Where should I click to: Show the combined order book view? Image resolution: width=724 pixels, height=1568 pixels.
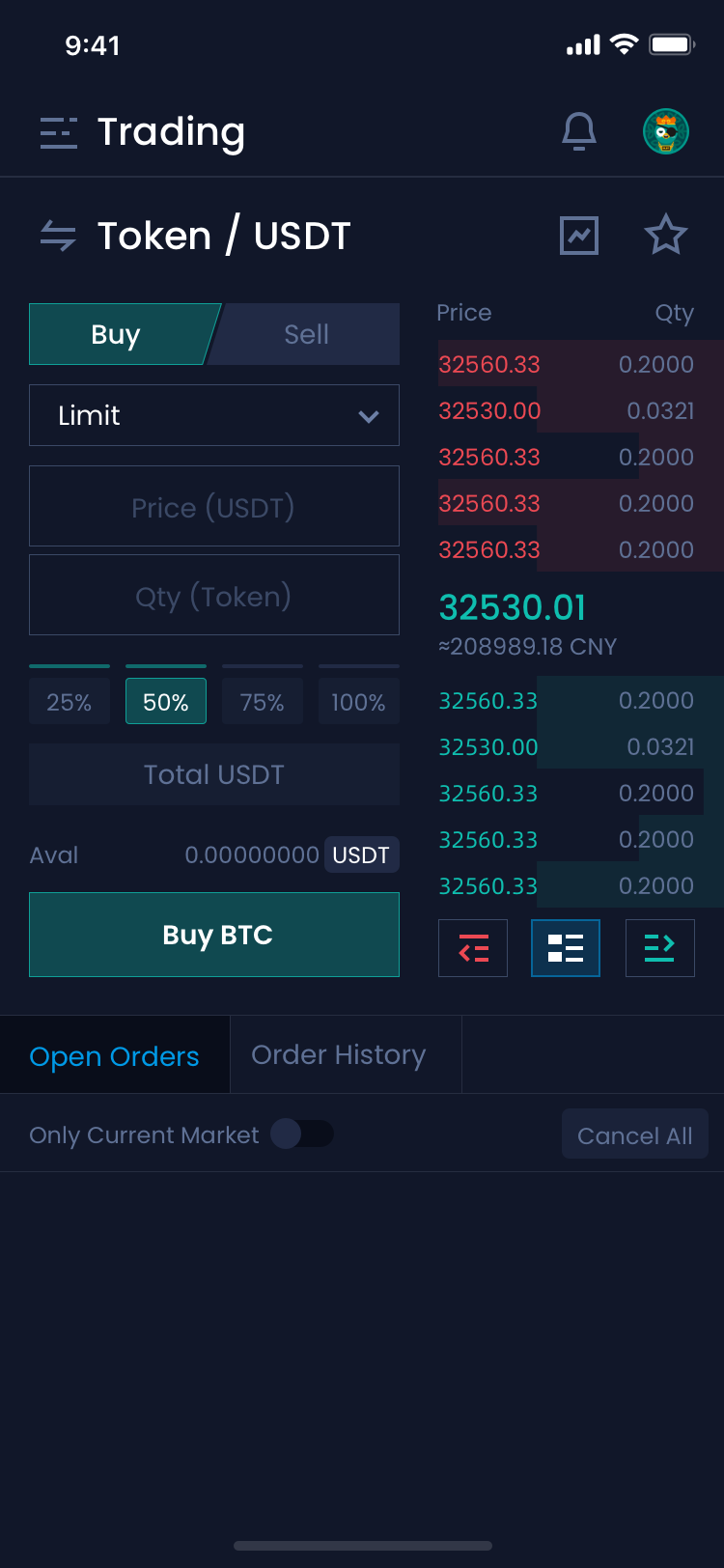[566, 948]
